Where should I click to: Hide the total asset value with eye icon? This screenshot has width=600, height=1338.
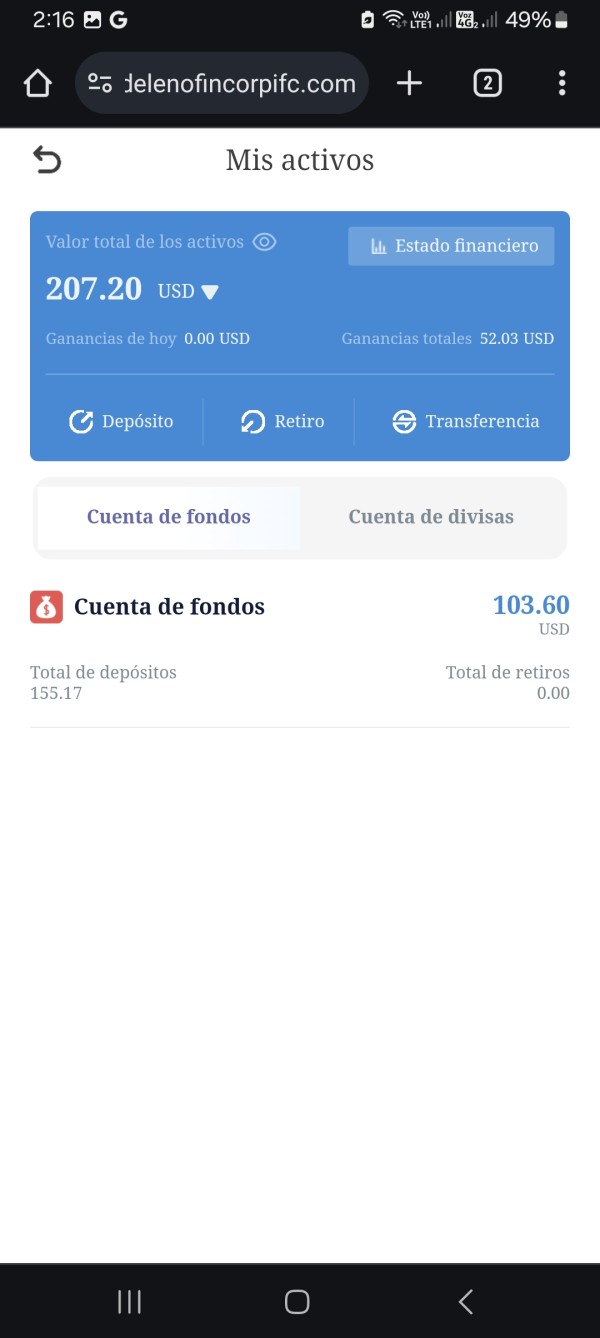pos(264,242)
